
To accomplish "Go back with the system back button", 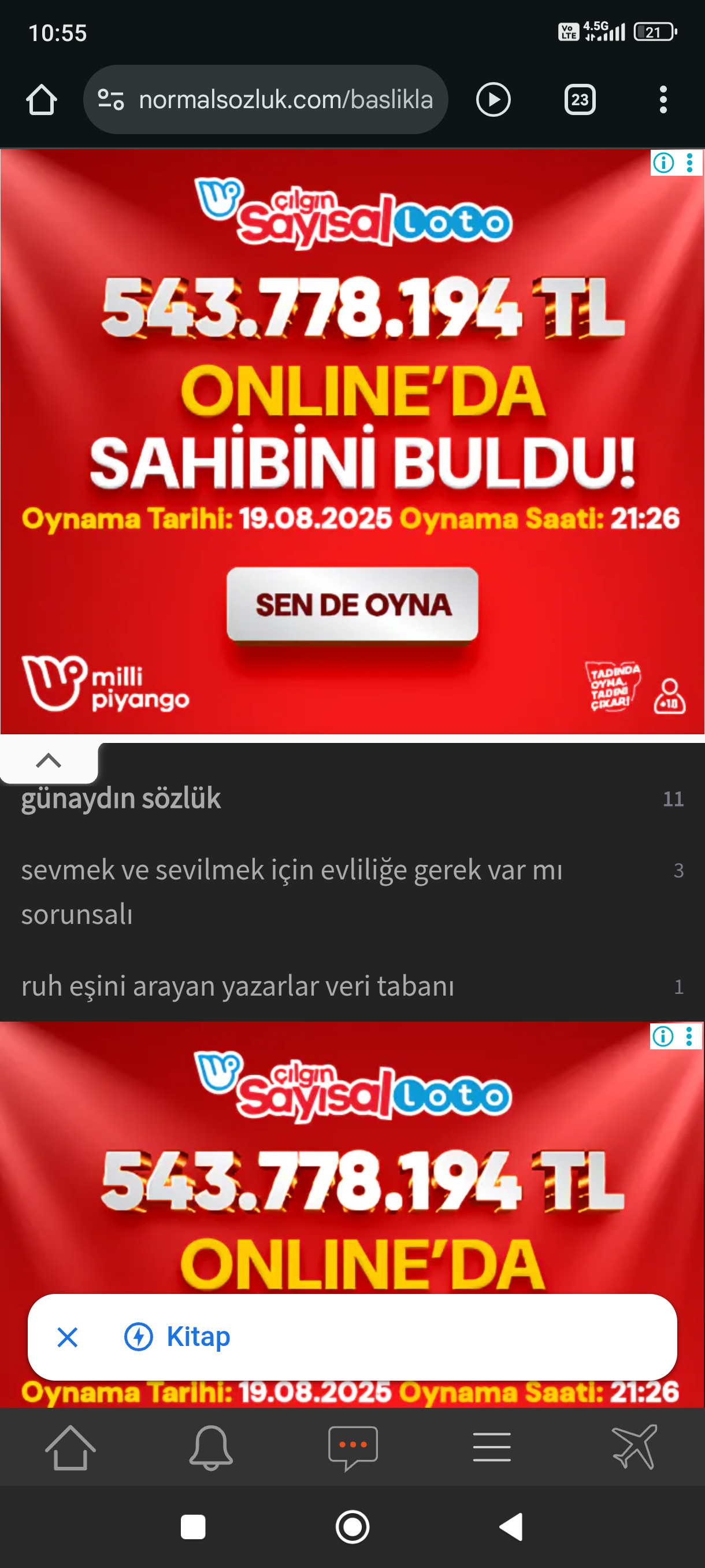I will 511,1526.
